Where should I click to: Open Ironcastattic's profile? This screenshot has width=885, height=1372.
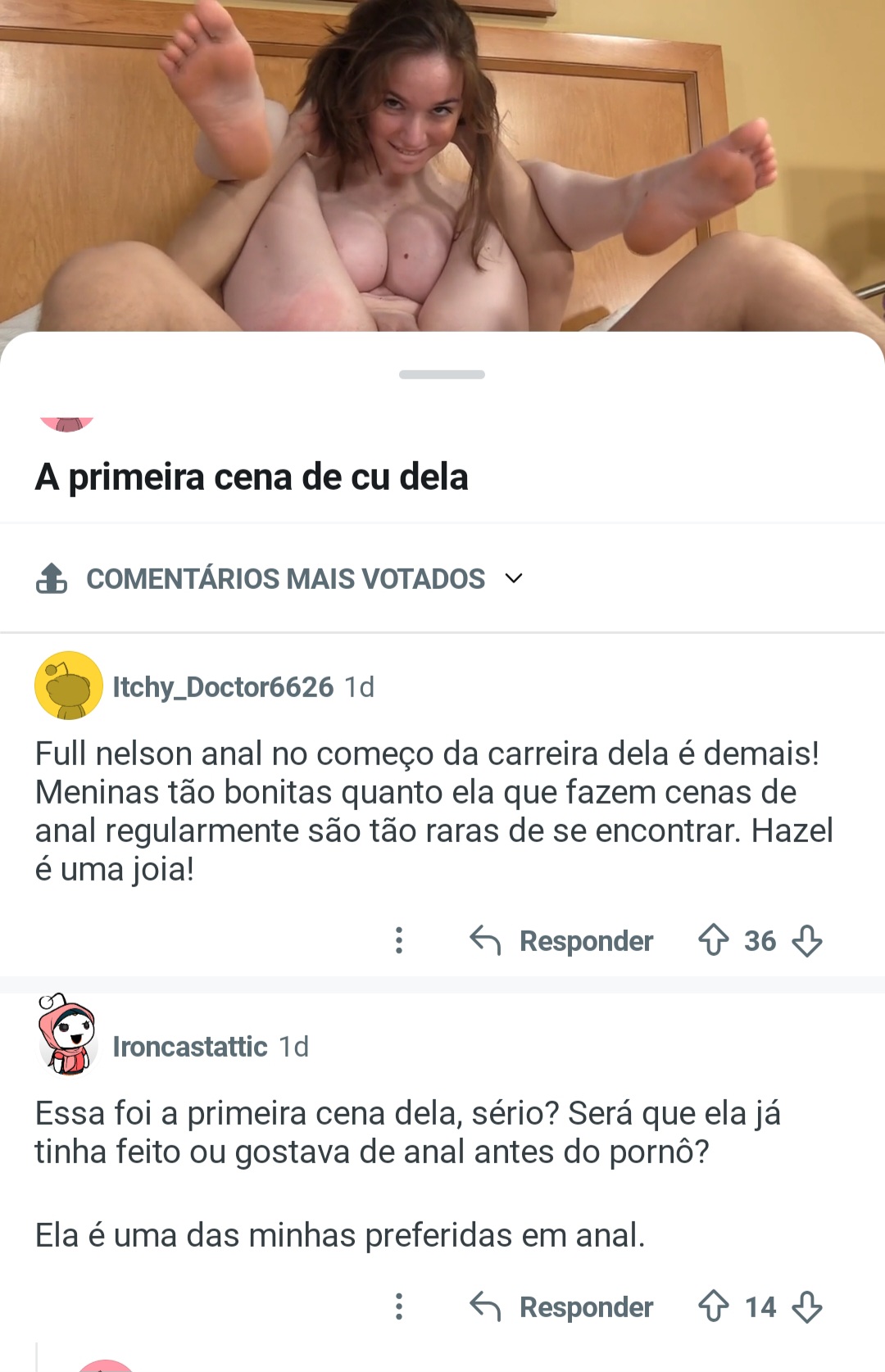(x=190, y=1046)
